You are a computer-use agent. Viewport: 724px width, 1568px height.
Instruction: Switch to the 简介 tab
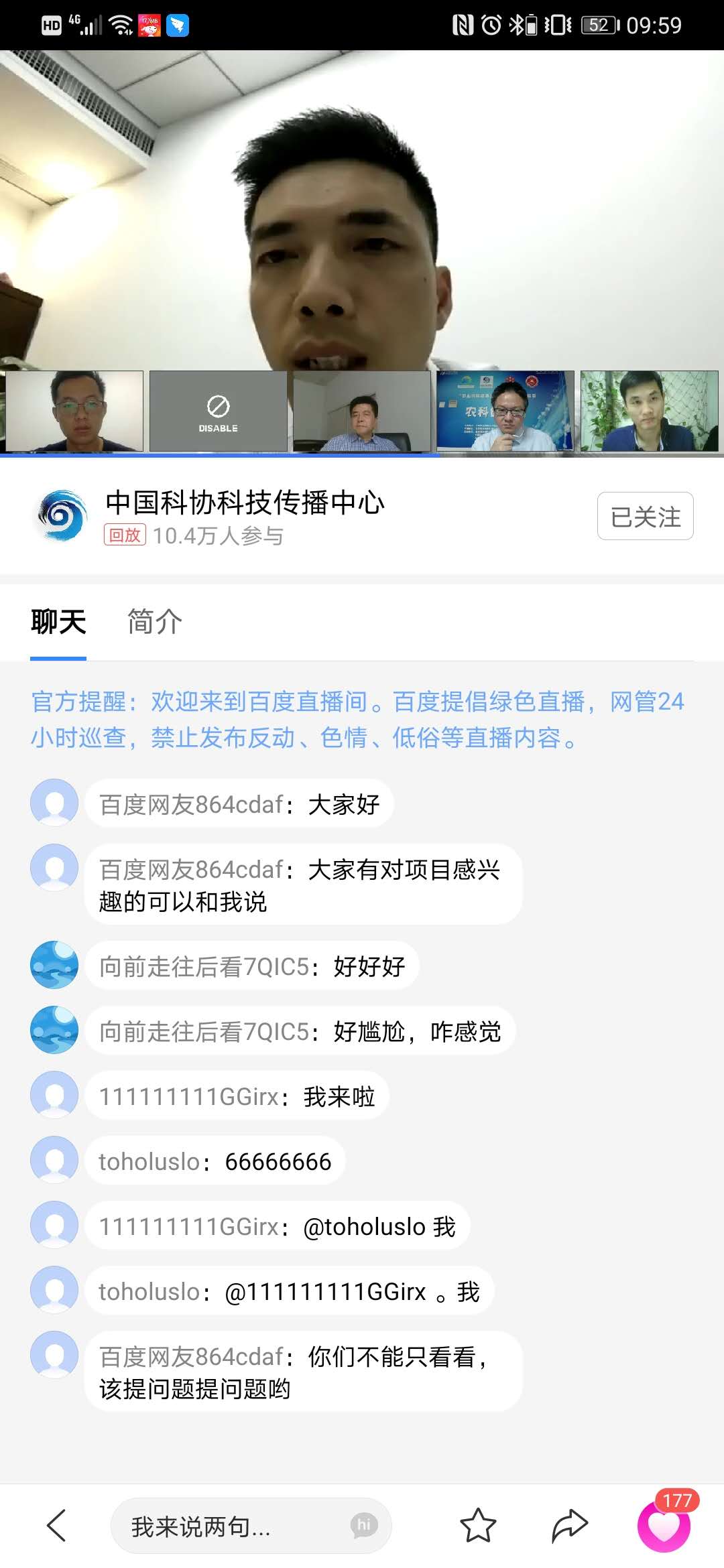tap(154, 622)
